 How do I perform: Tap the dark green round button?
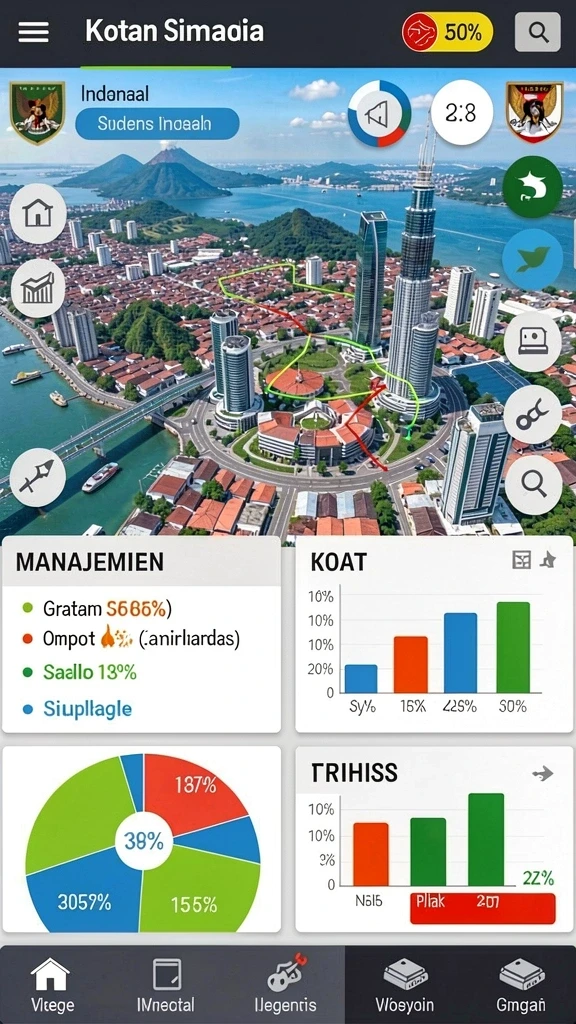532,187
